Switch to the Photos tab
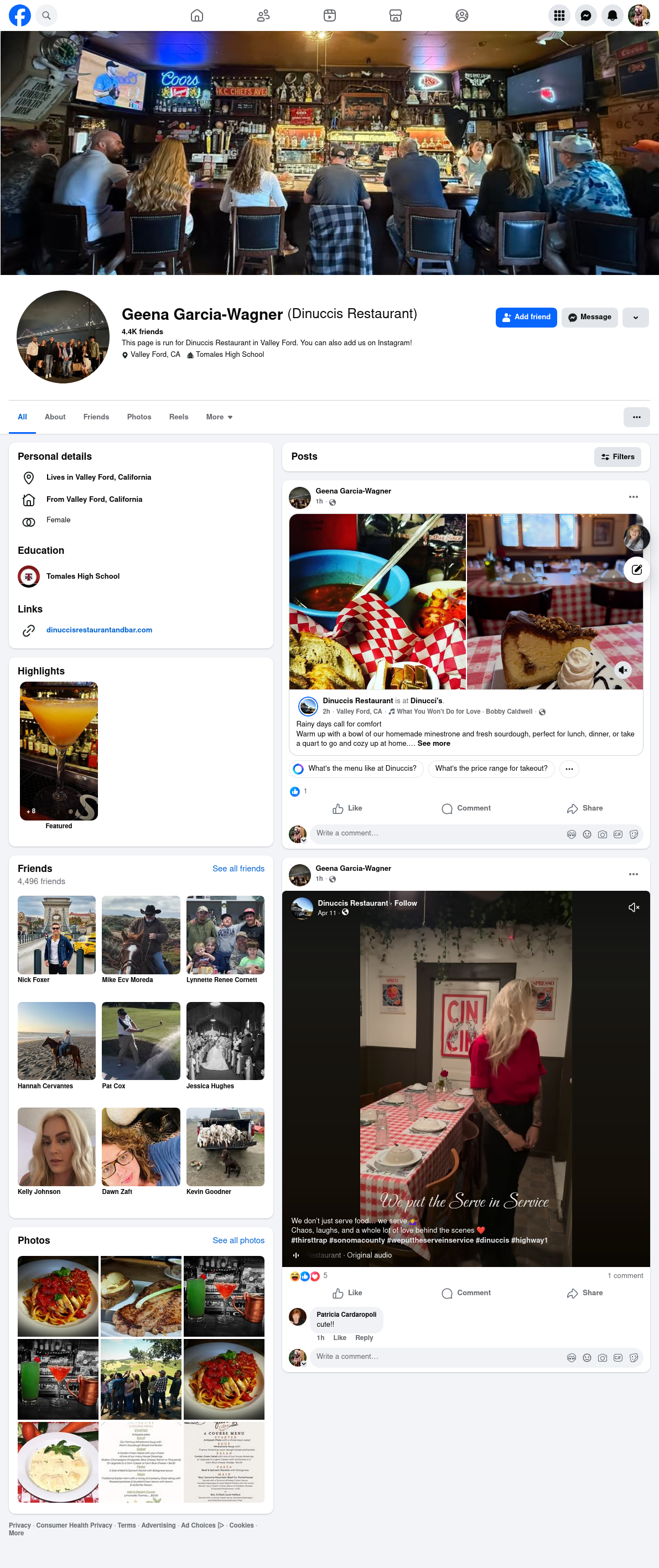 (139, 417)
